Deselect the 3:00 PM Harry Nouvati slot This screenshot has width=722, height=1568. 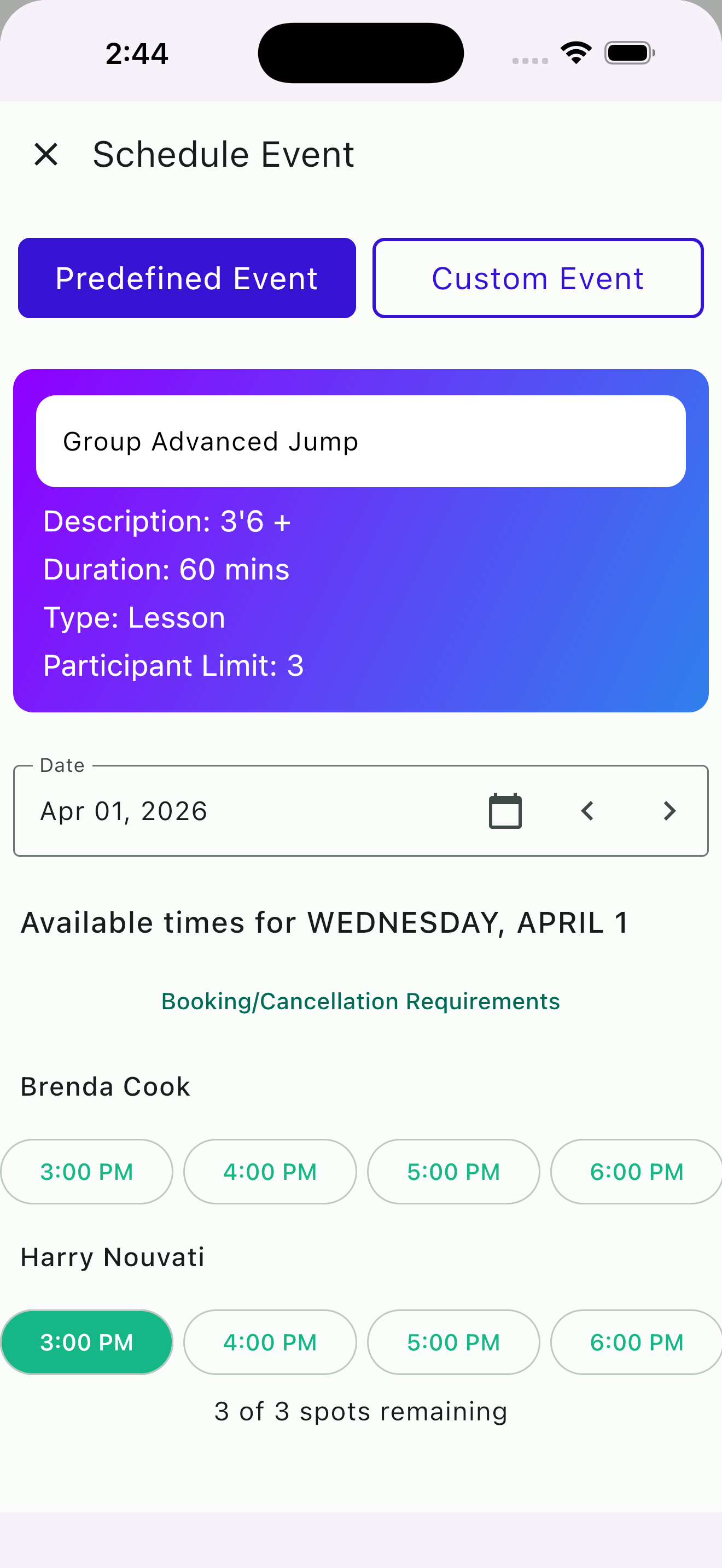pyautogui.click(x=87, y=1342)
